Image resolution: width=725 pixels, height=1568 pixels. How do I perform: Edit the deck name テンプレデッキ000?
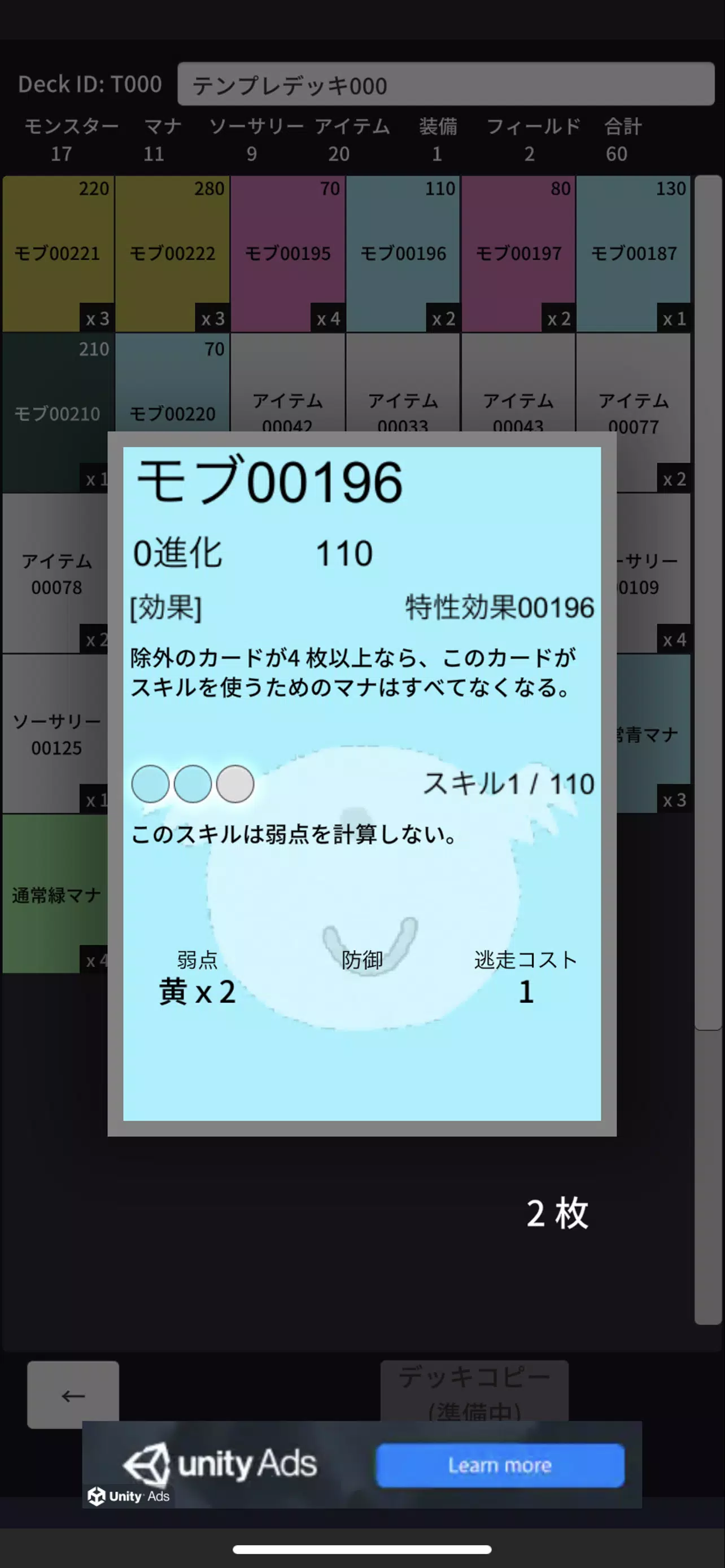coord(446,85)
